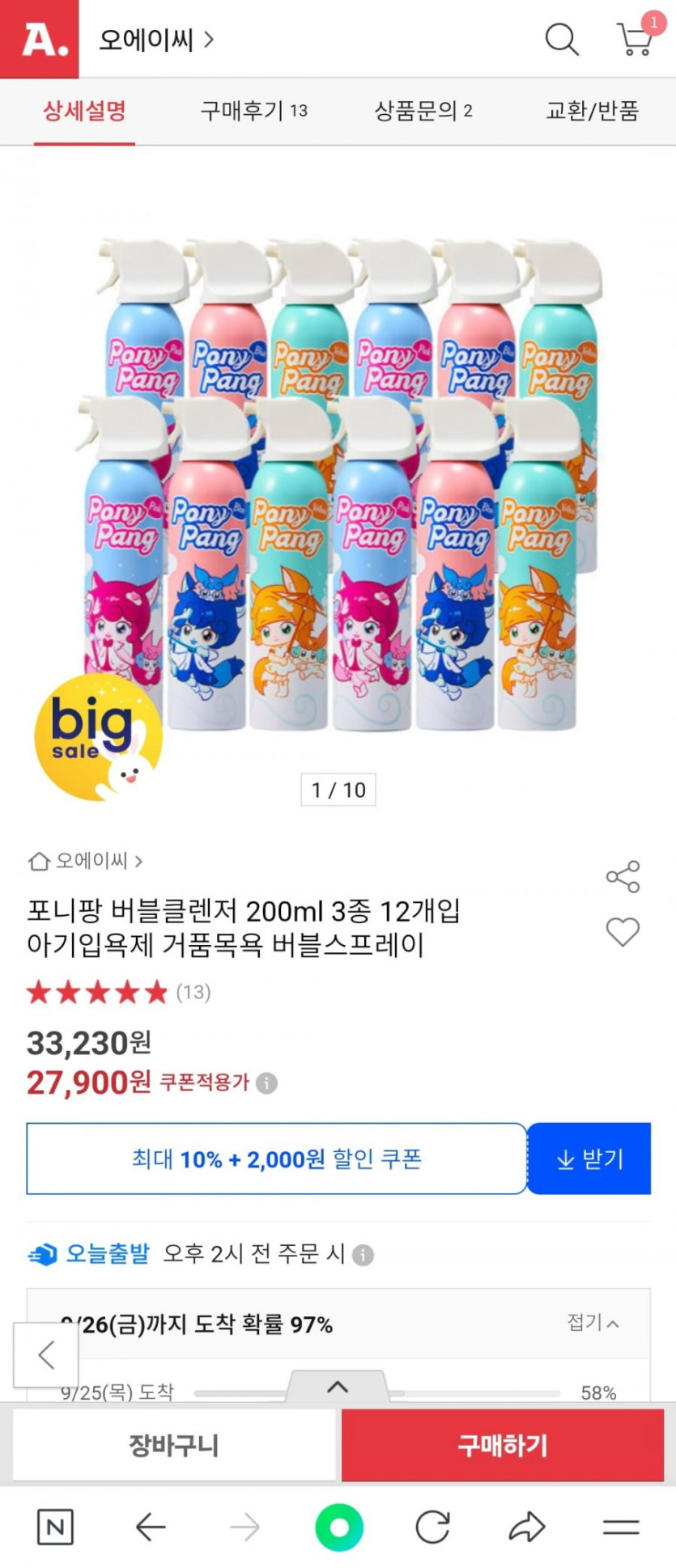
Task: Reload the page in browser toolbar
Action: [432, 1527]
